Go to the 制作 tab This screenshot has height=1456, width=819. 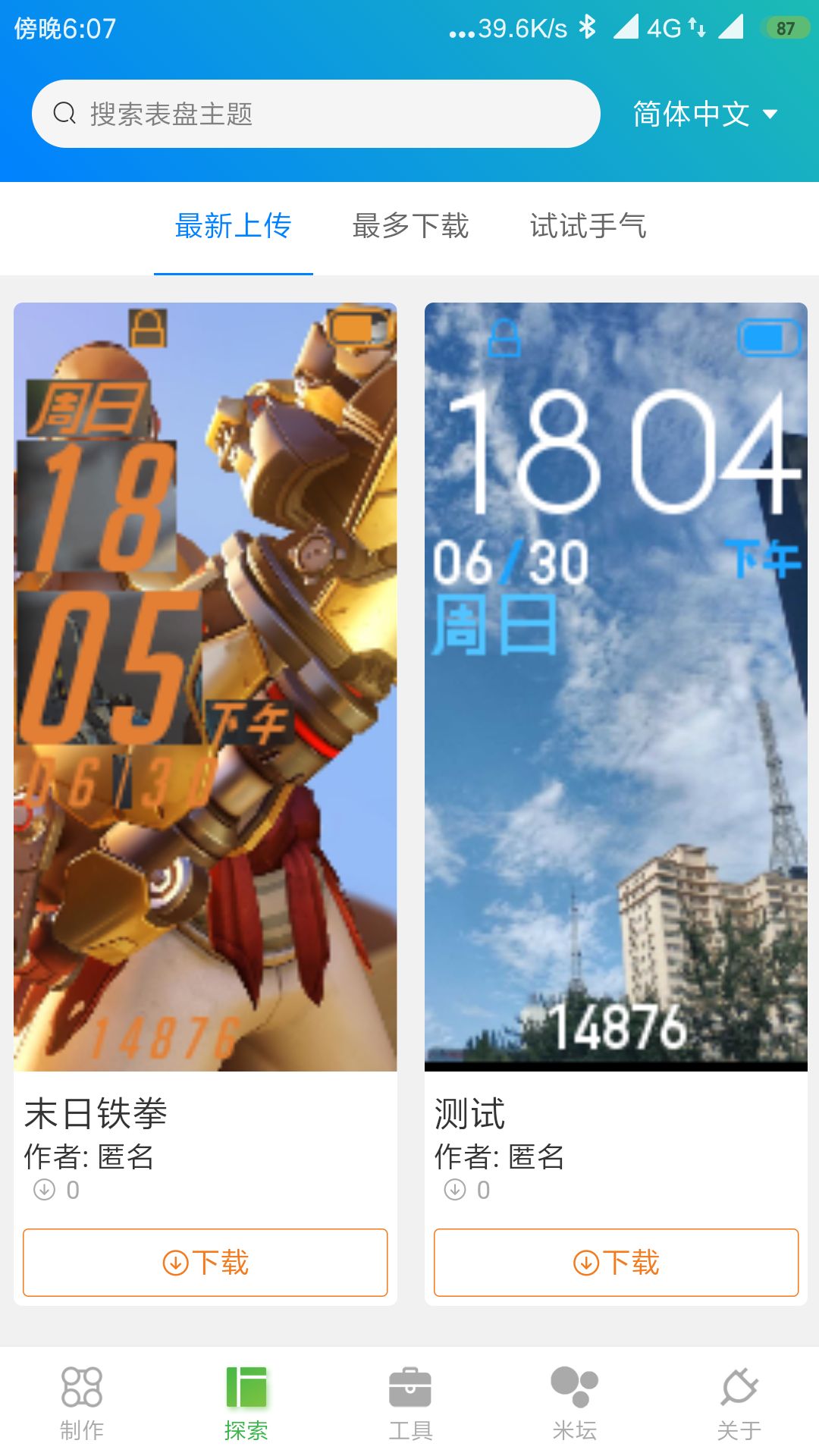(x=82, y=1402)
